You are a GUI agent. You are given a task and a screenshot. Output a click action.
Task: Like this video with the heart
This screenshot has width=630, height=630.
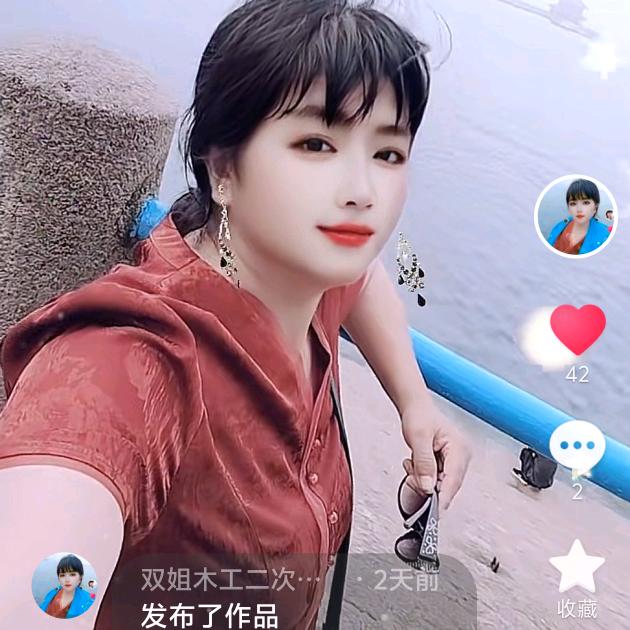click(578, 331)
